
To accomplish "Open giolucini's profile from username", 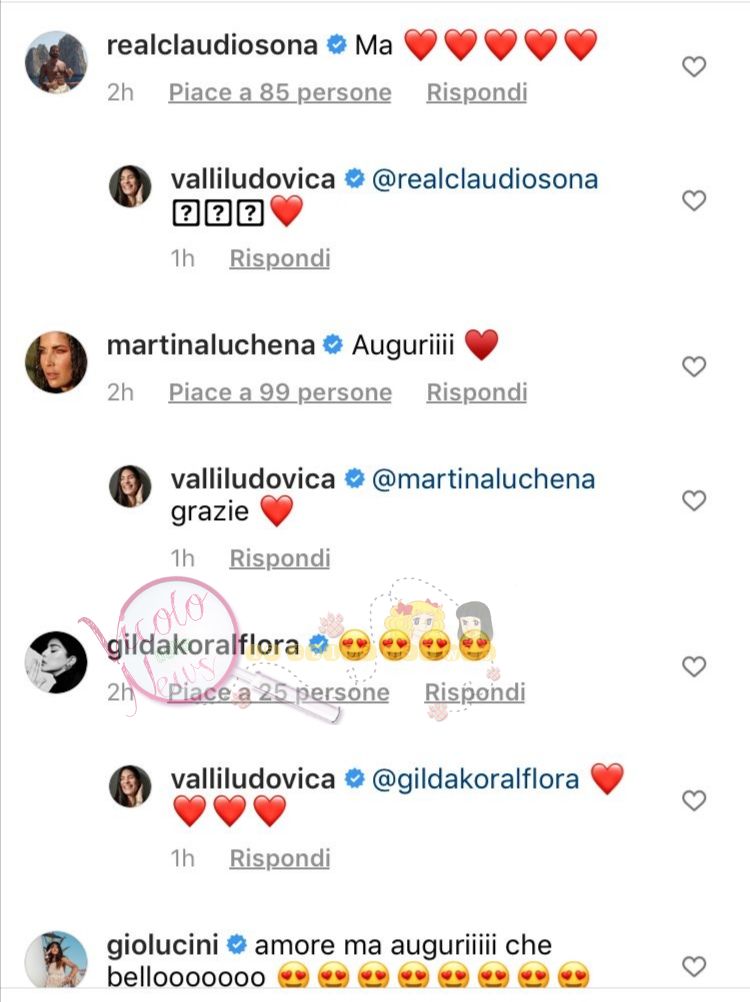I will [165, 944].
